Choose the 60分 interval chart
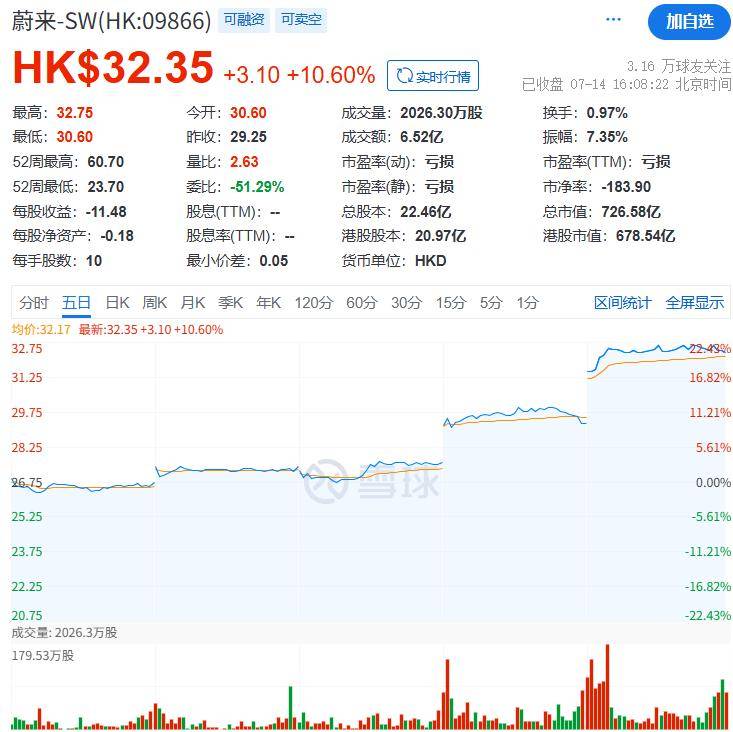733x732 pixels. click(362, 303)
